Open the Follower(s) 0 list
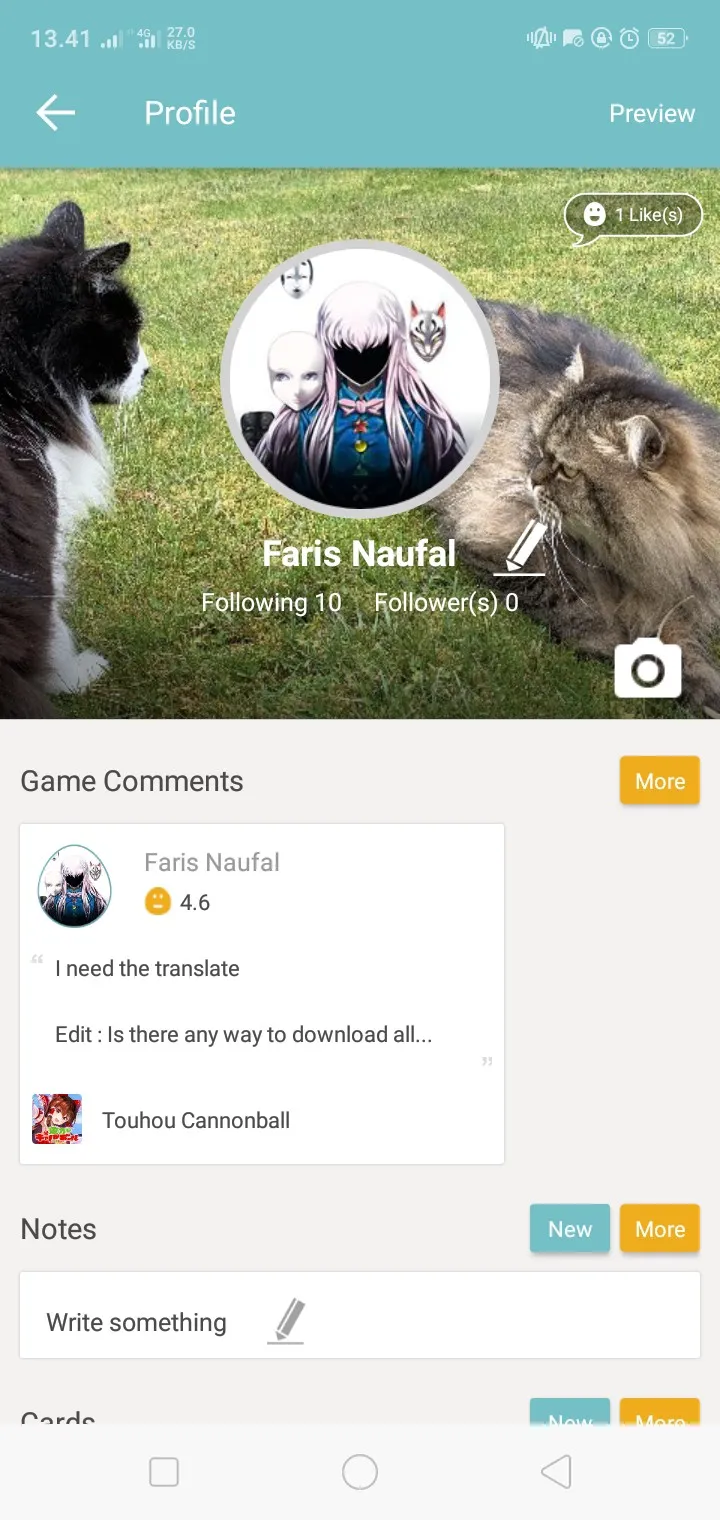Screen dimensions: 720x1520 (446, 603)
